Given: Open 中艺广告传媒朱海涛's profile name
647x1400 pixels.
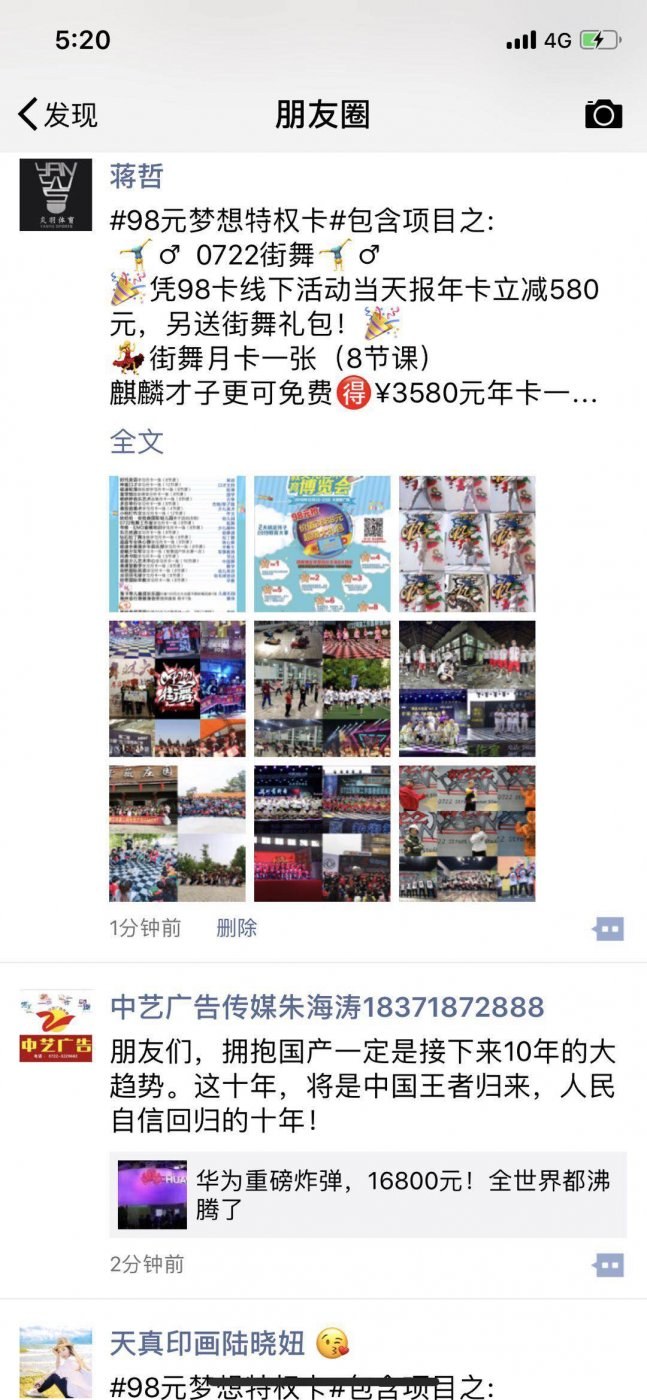Looking at the screenshot, I should [327, 1007].
